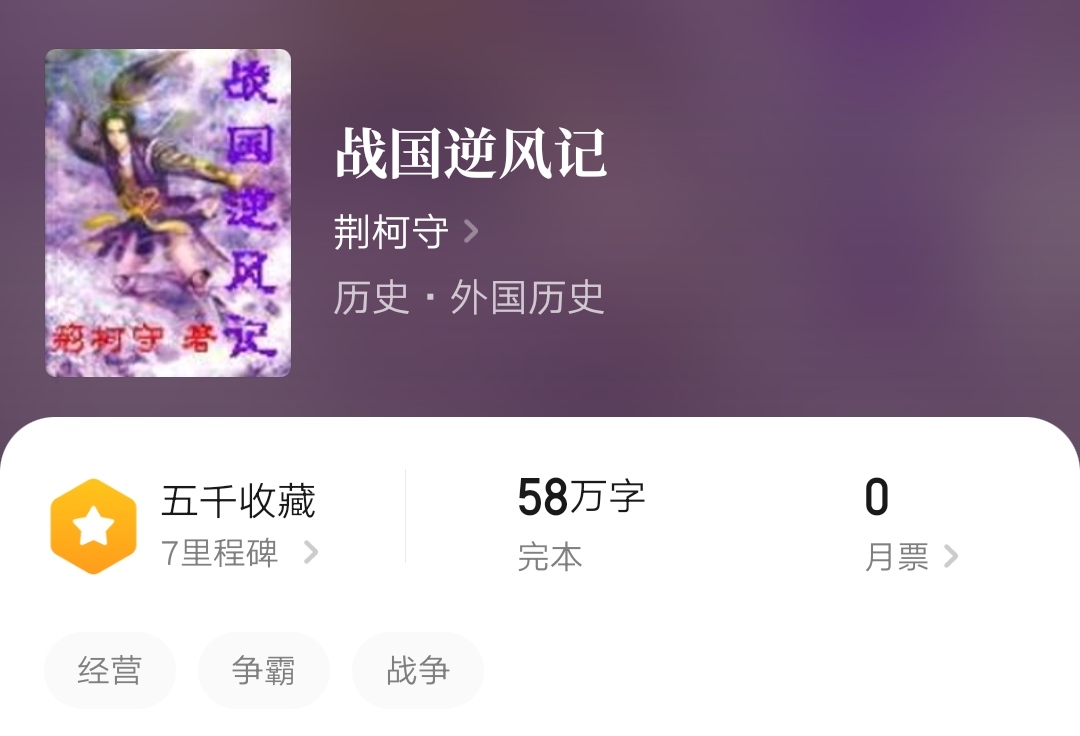Viewport: 1080px width, 736px height.
Task: Select the 争霸 tag chip
Action: 264,670
